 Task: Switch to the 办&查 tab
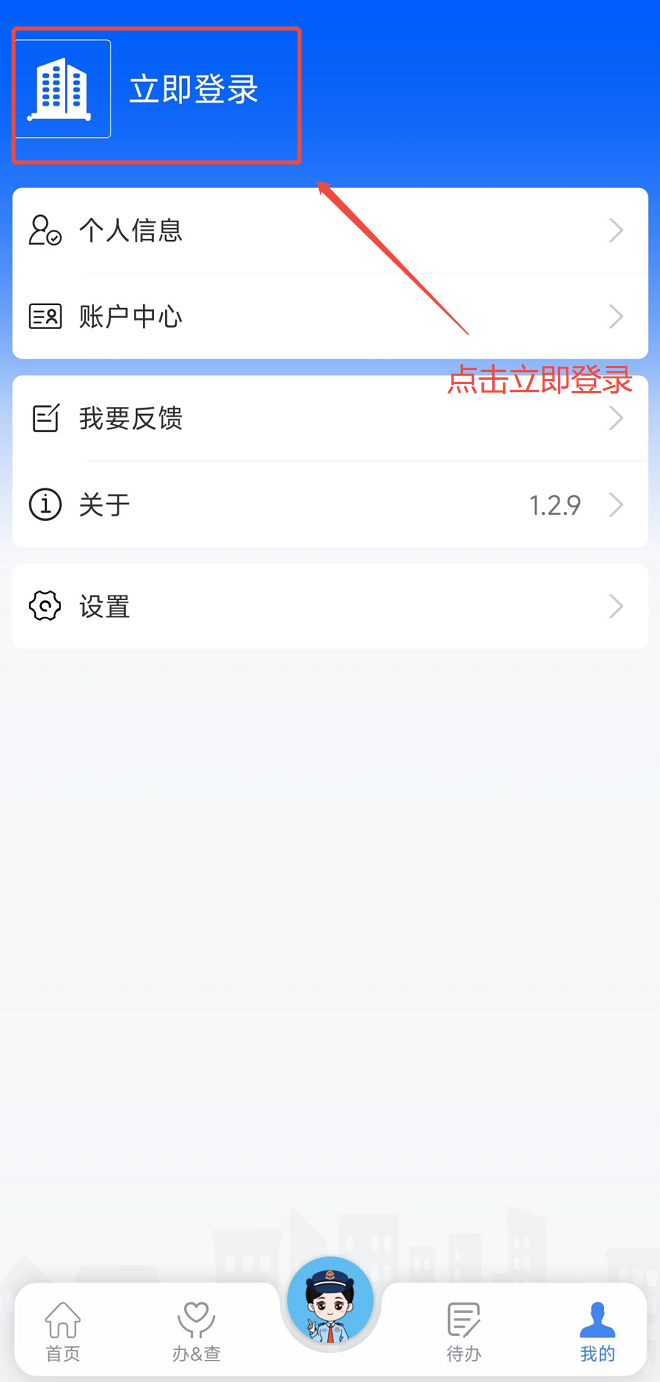(x=196, y=1332)
